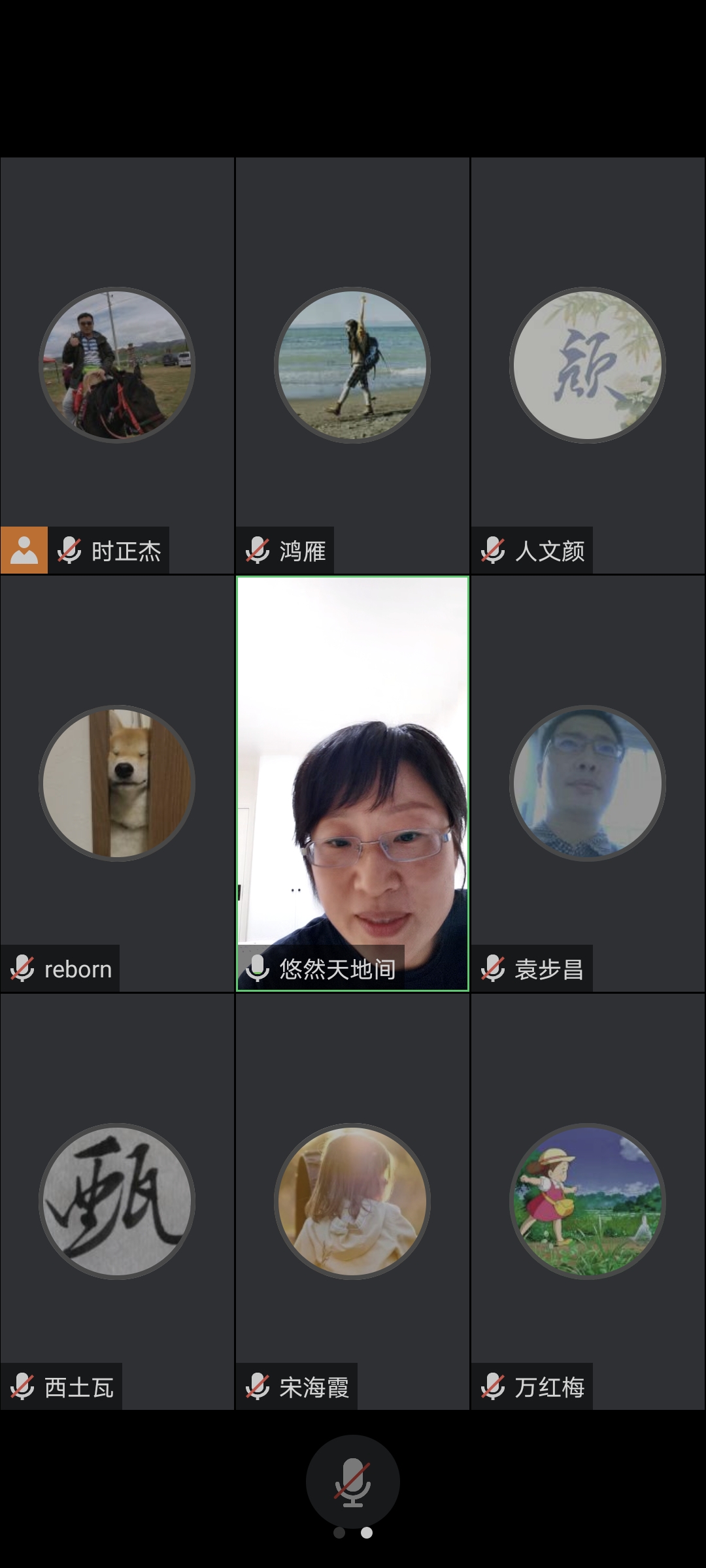Tap 万红梅's participant tile

point(588,1201)
